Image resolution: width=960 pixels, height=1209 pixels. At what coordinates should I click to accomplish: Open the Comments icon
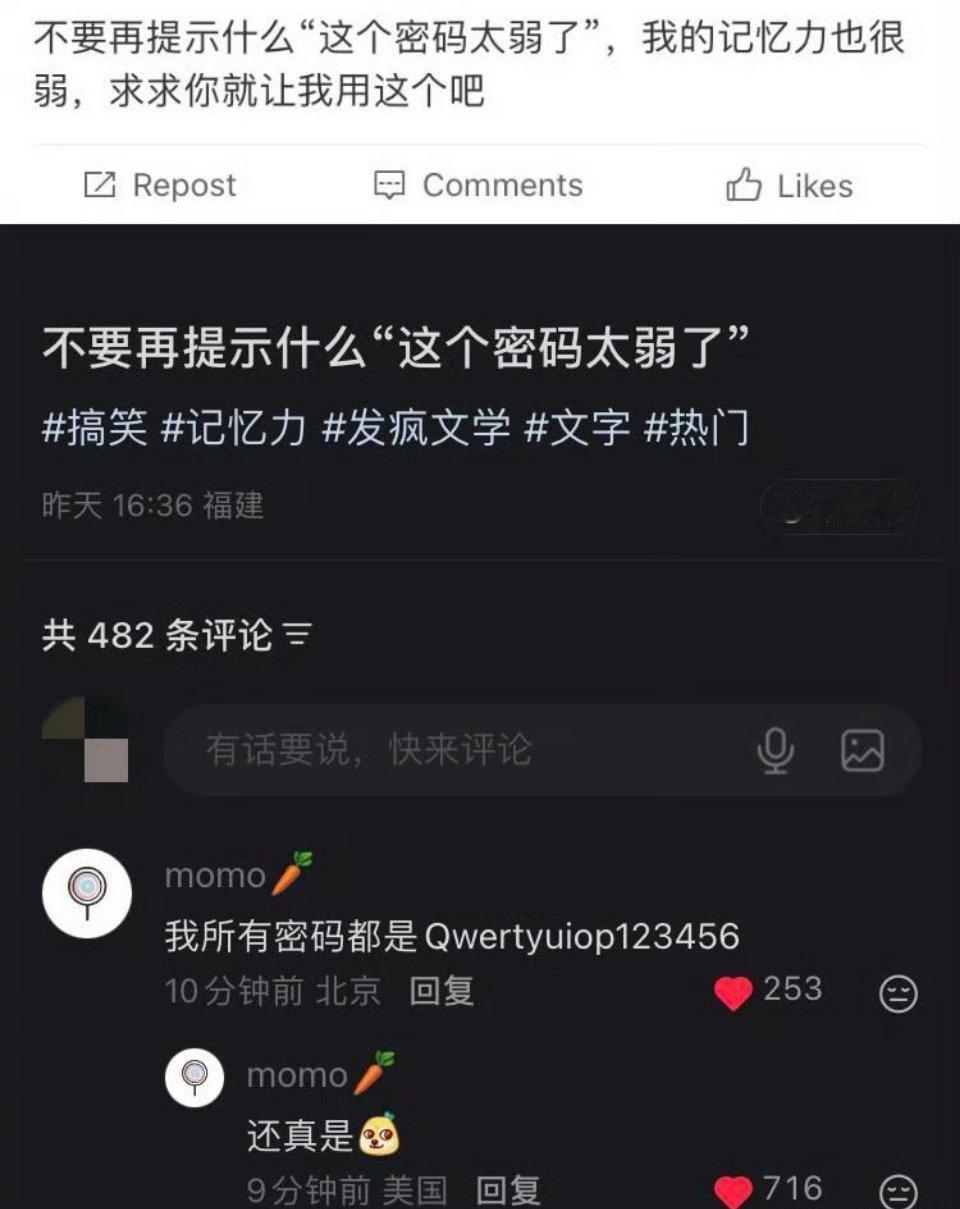pyautogui.click(x=391, y=185)
